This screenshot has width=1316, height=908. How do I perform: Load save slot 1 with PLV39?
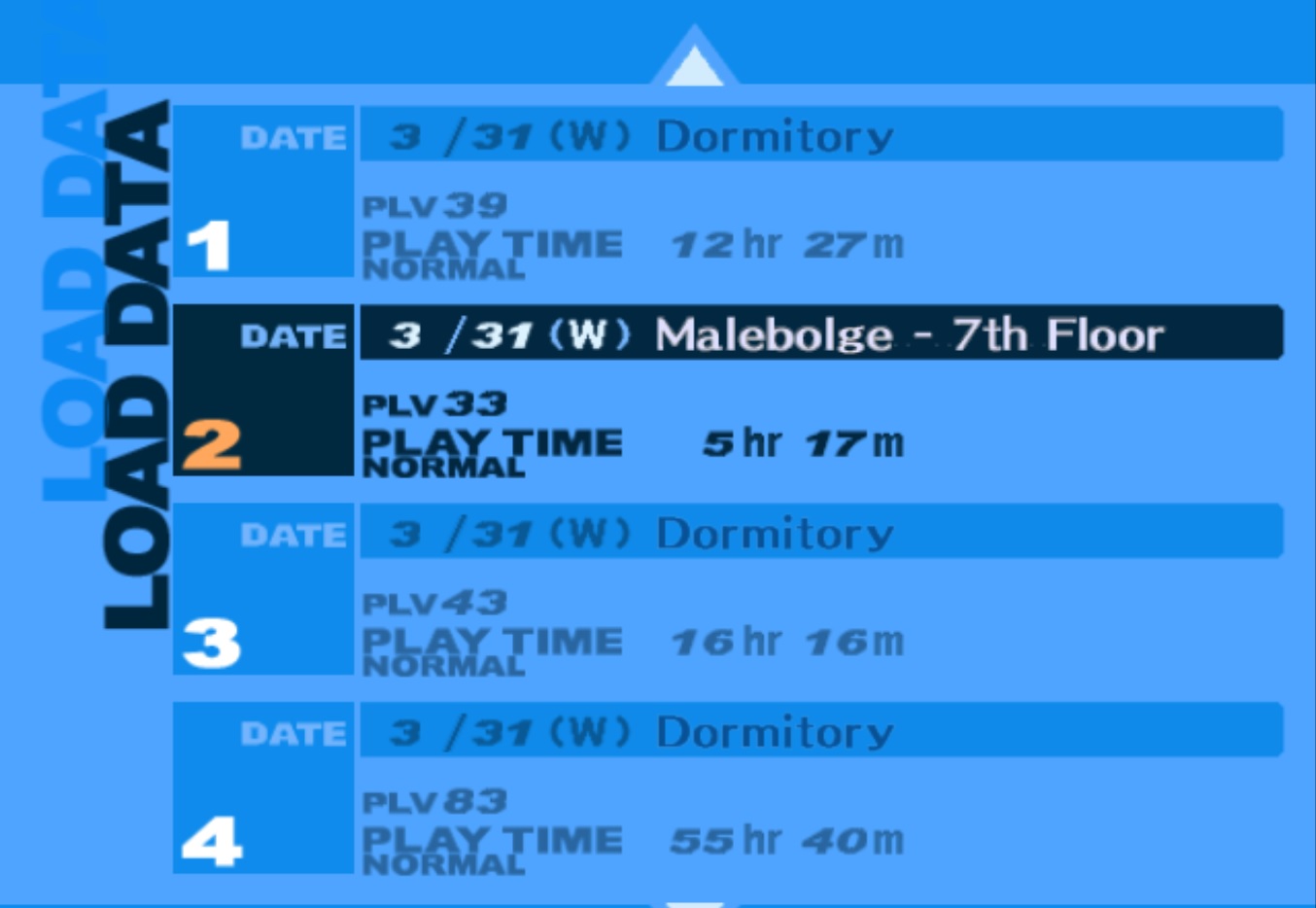[727, 192]
